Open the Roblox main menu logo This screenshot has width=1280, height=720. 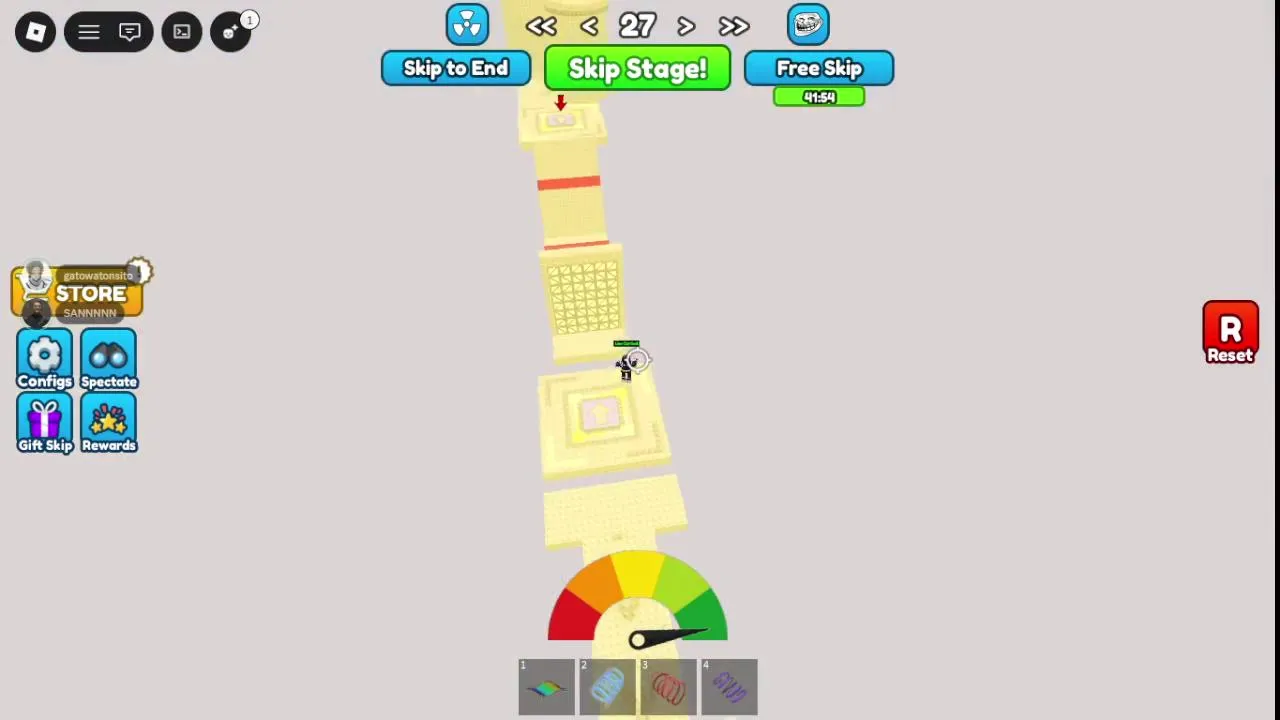pyautogui.click(x=35, y=32)
